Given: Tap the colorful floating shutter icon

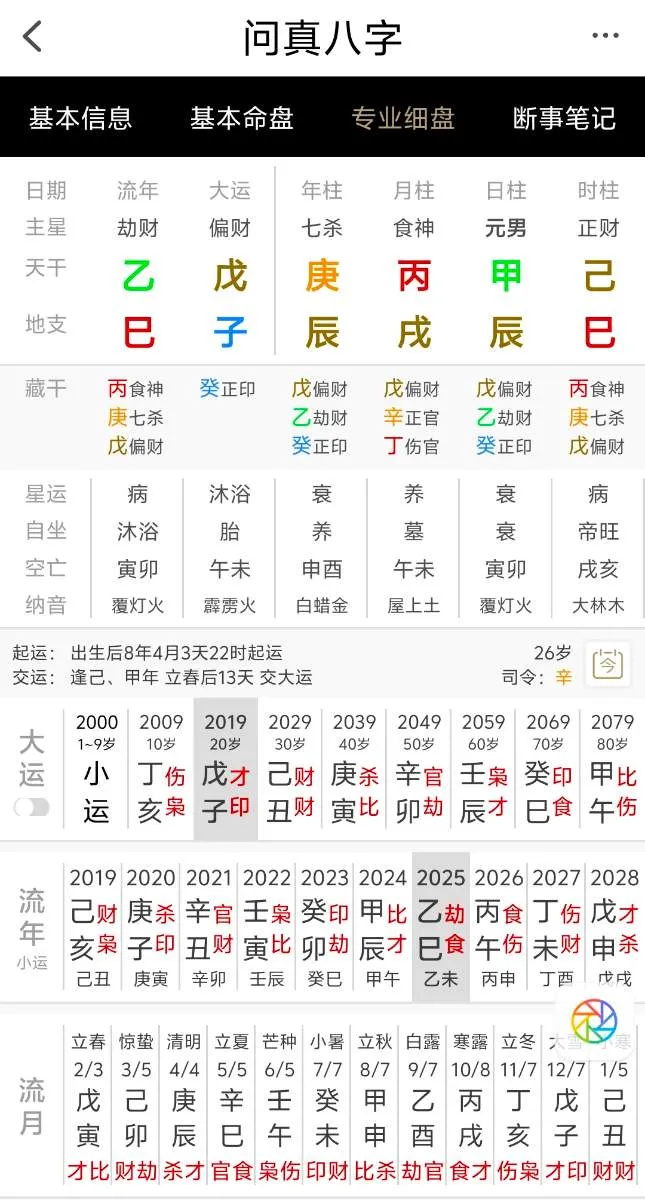Looking at the screenshot, I should 594,1021.
